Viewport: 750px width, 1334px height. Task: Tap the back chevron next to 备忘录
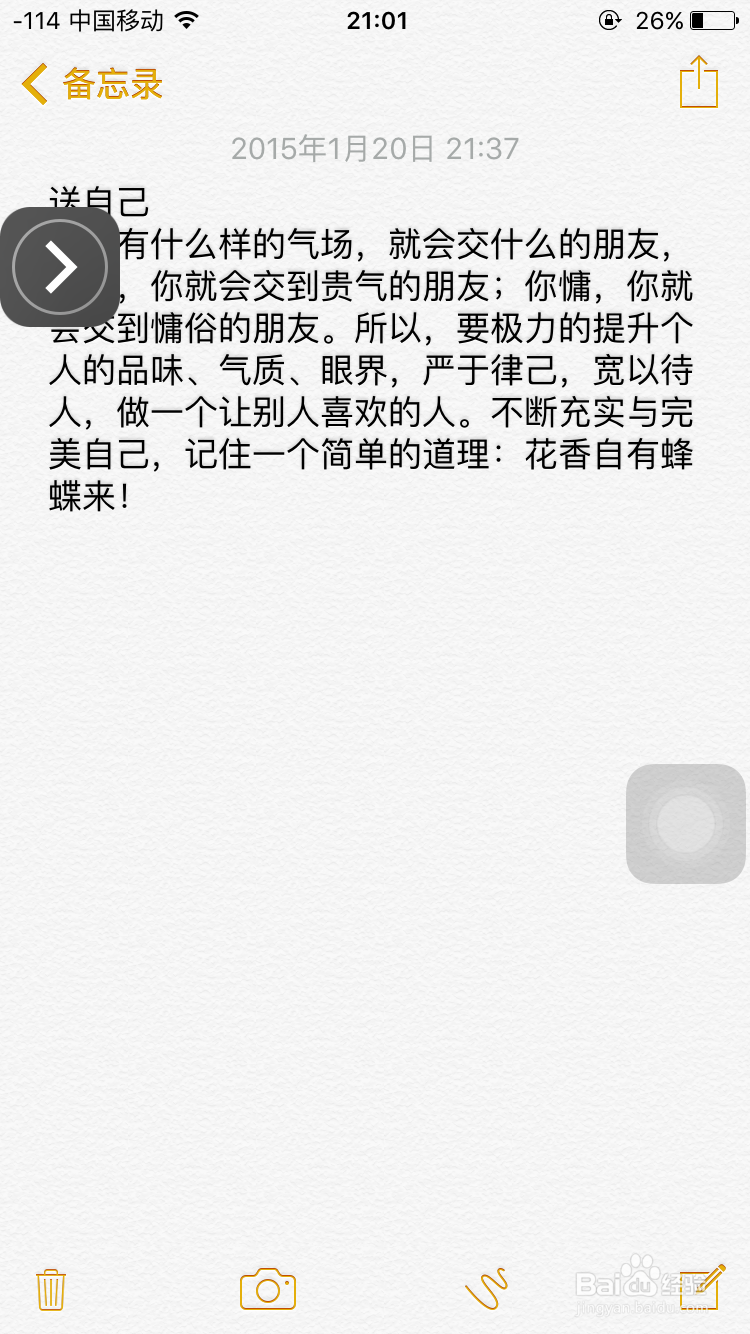[x=33, y=84]
